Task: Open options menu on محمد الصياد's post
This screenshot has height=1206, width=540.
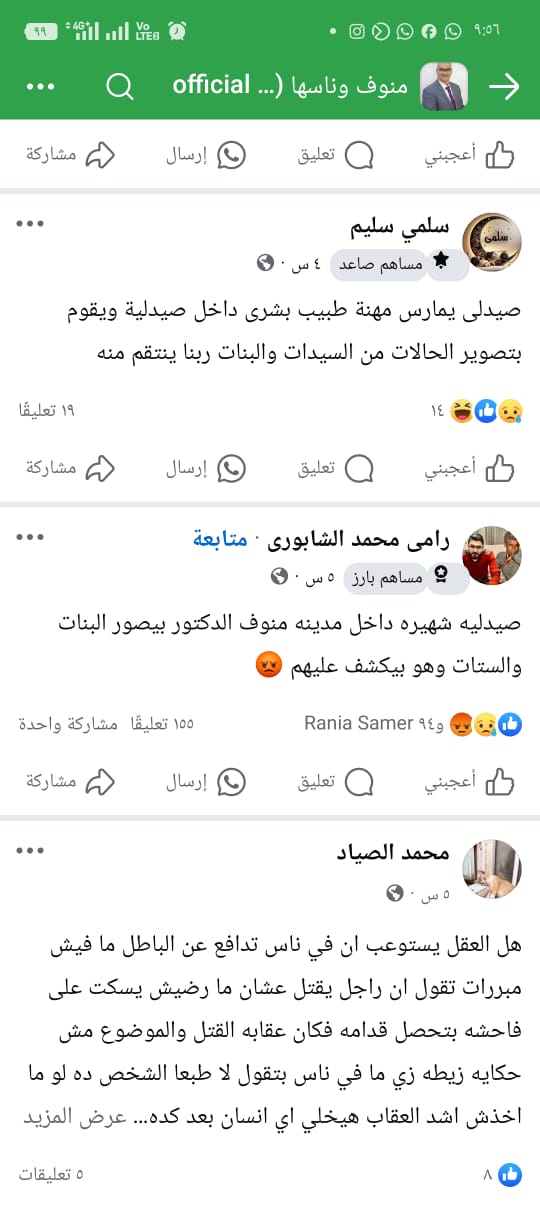Action: pos(30,850)
